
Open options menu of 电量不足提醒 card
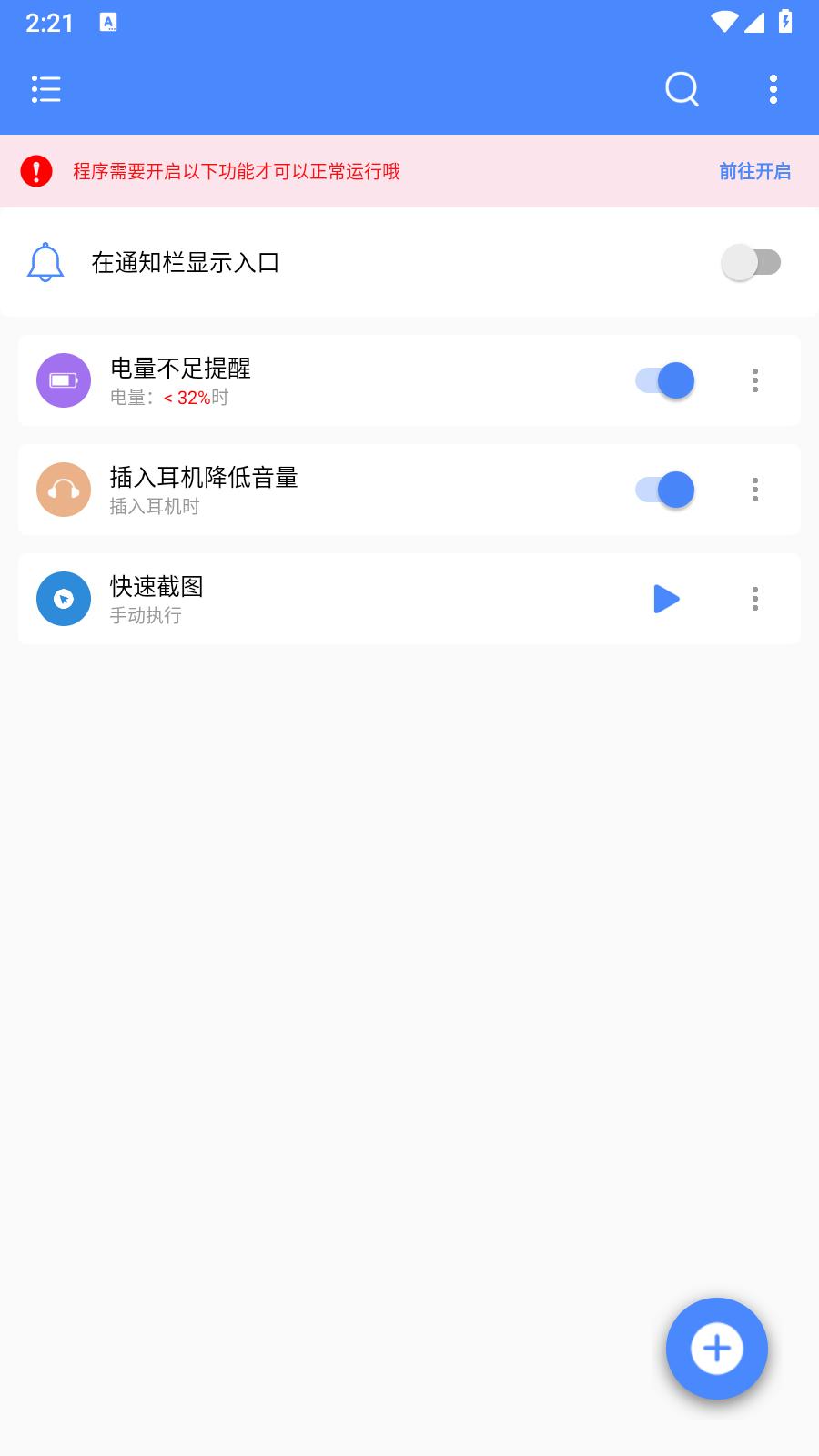click(754, 379)
